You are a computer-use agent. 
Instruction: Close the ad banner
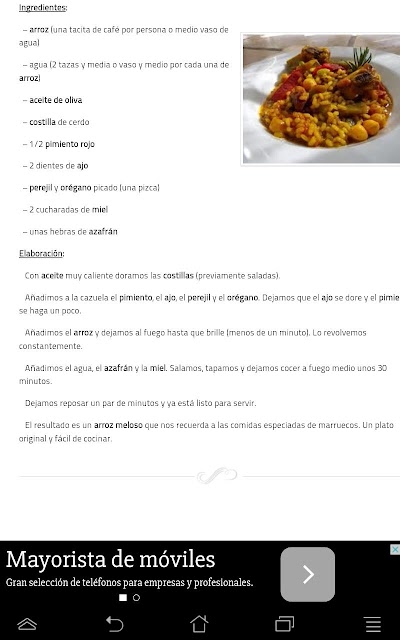(395, 549)
